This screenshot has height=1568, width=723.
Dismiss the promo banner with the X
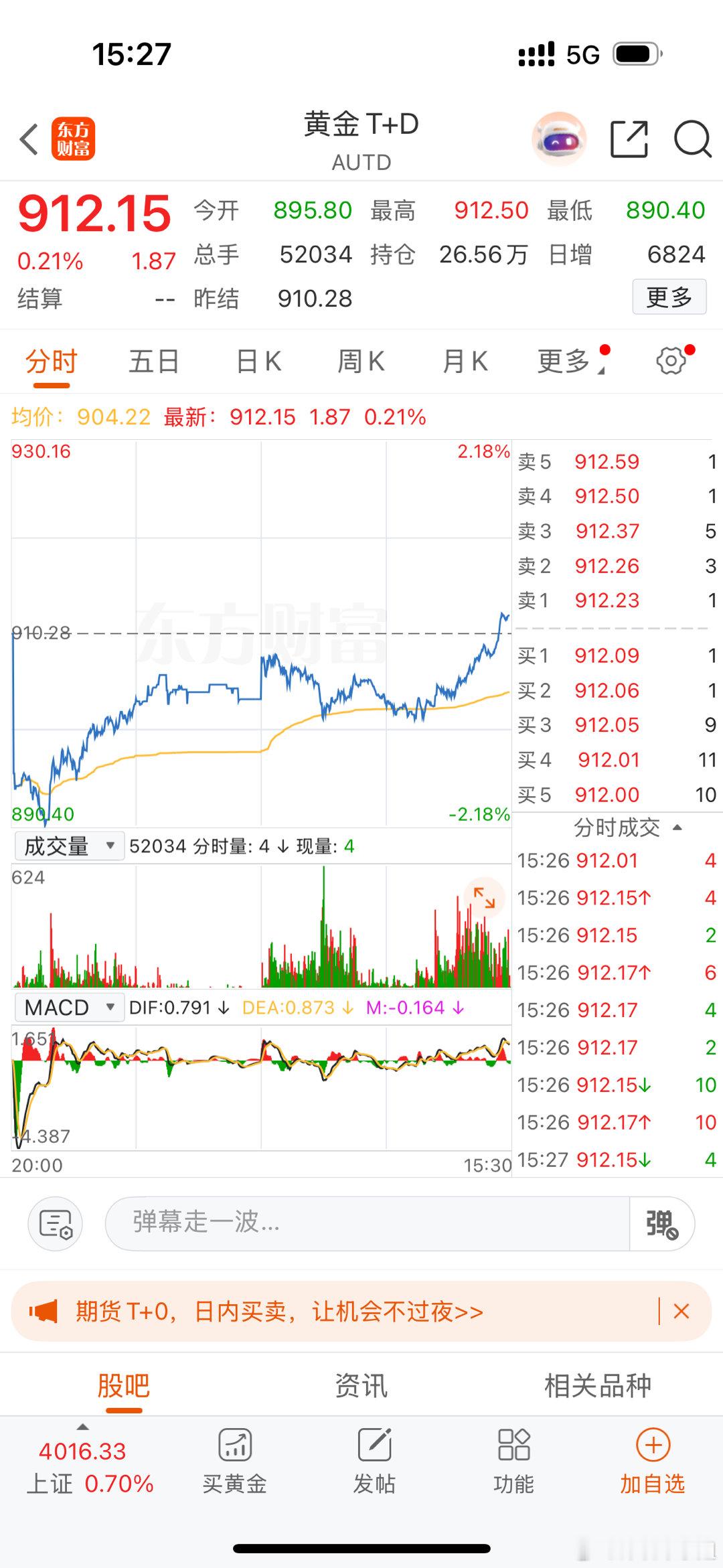tap(681, 1313)
